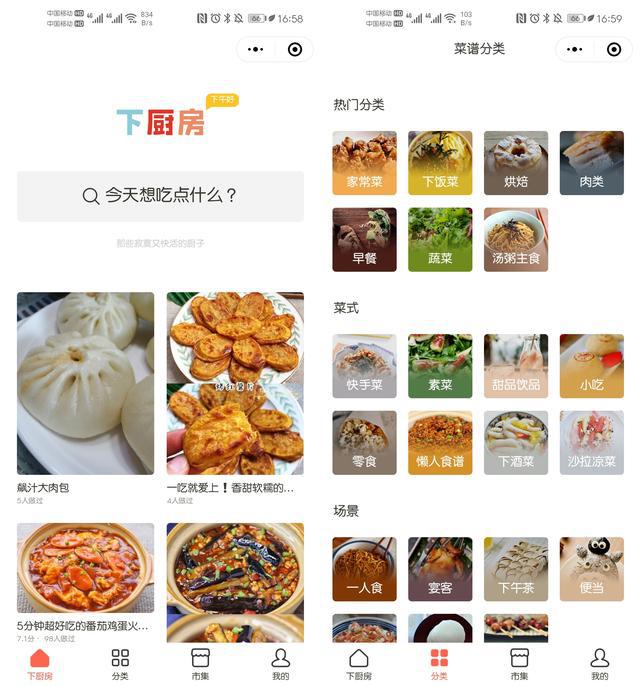Browse 快手菜 recipes
This screenshot has height=686, width=640.
click(364, 365)
